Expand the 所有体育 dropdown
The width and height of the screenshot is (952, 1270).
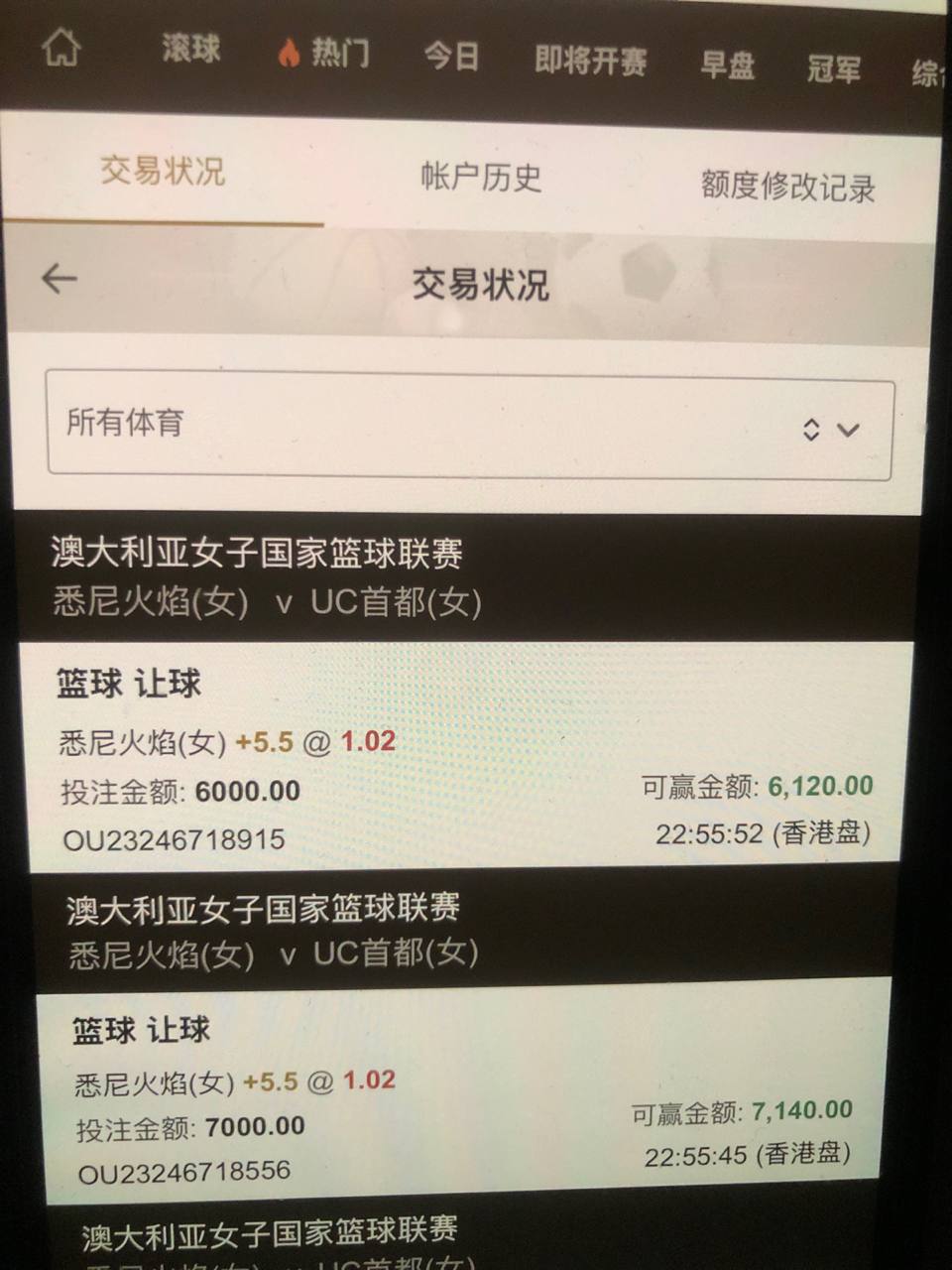point(470,426)
